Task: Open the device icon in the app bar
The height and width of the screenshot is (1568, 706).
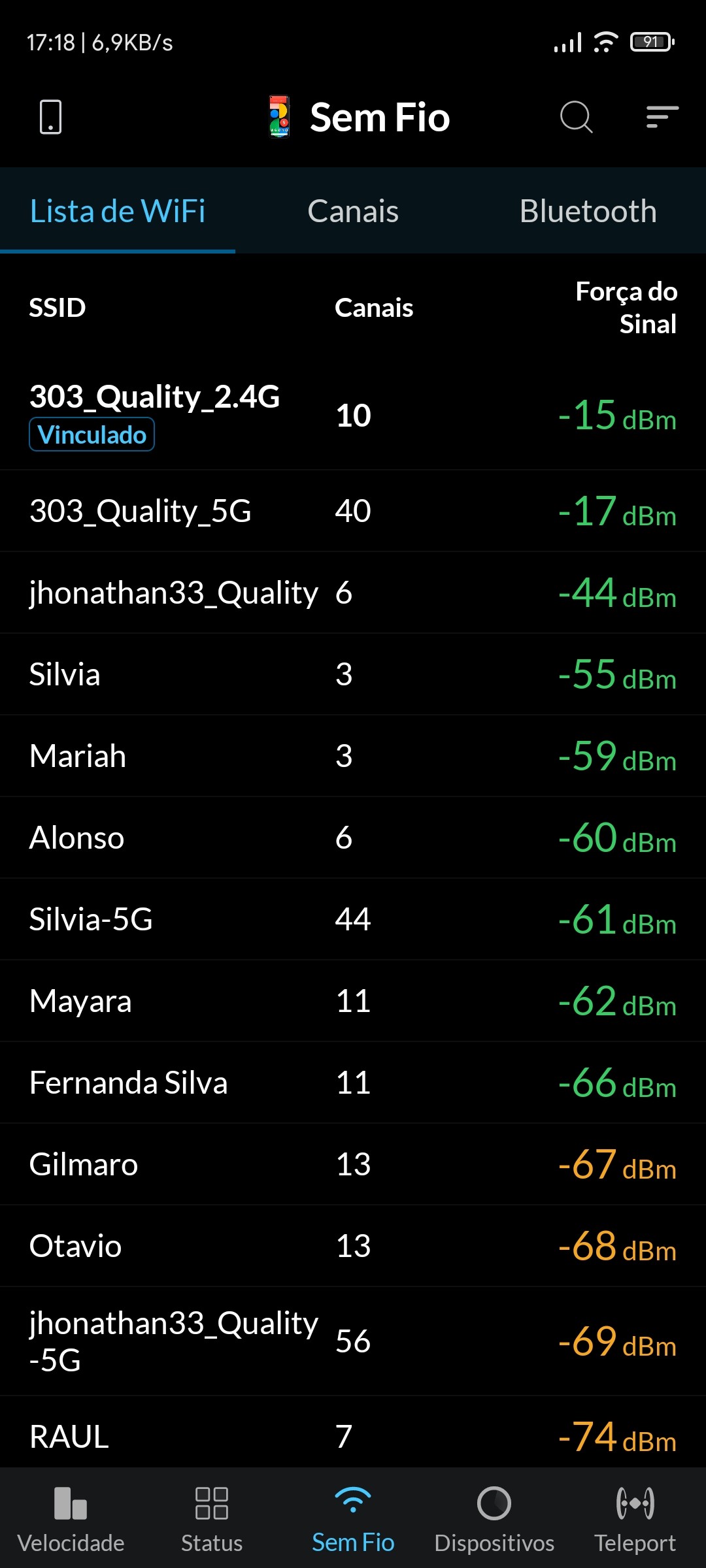Action: coord(51,118)
